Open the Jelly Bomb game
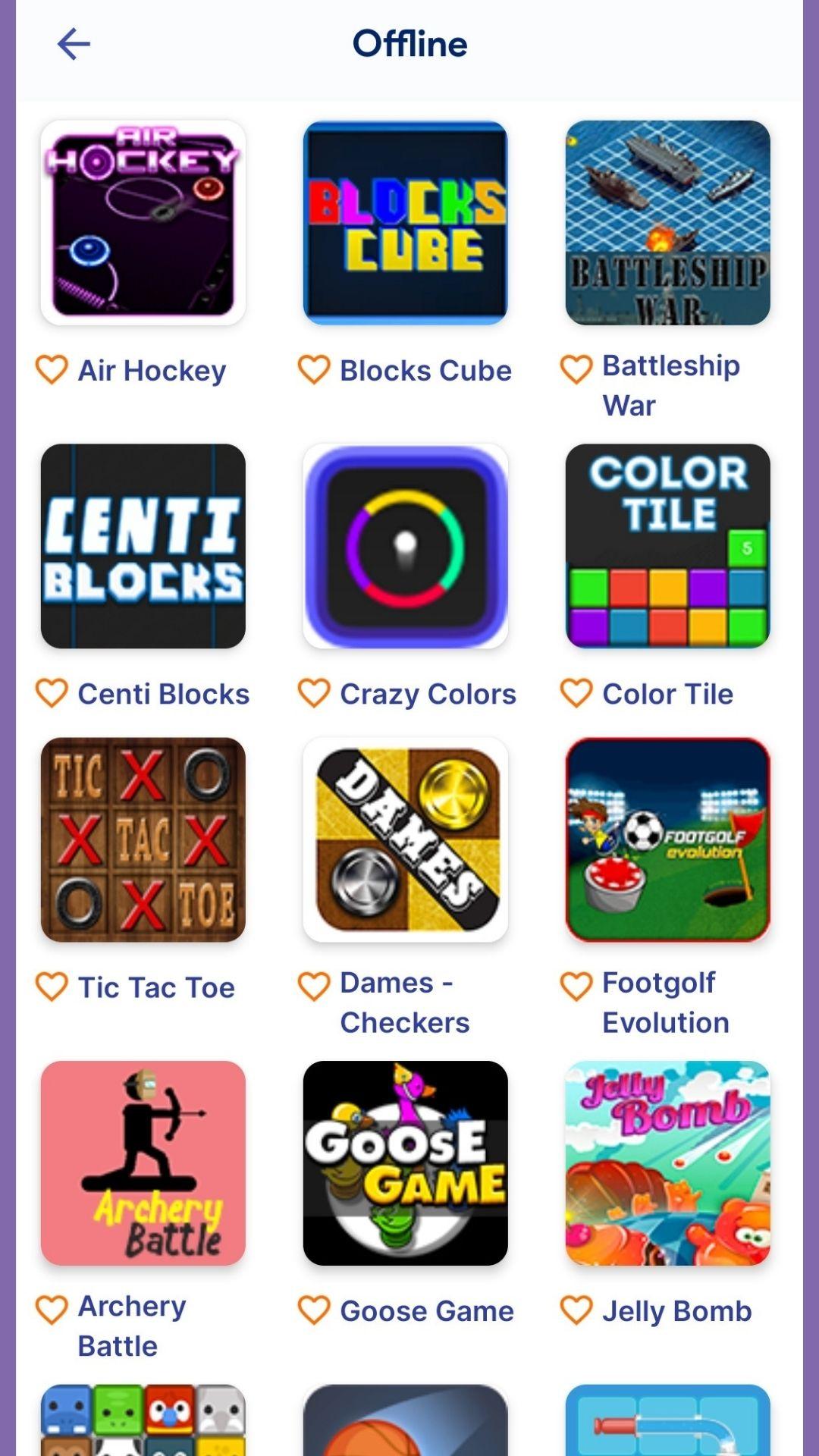The width and height of the screenshot is (819, 1456). click(x=668, y=1163)
